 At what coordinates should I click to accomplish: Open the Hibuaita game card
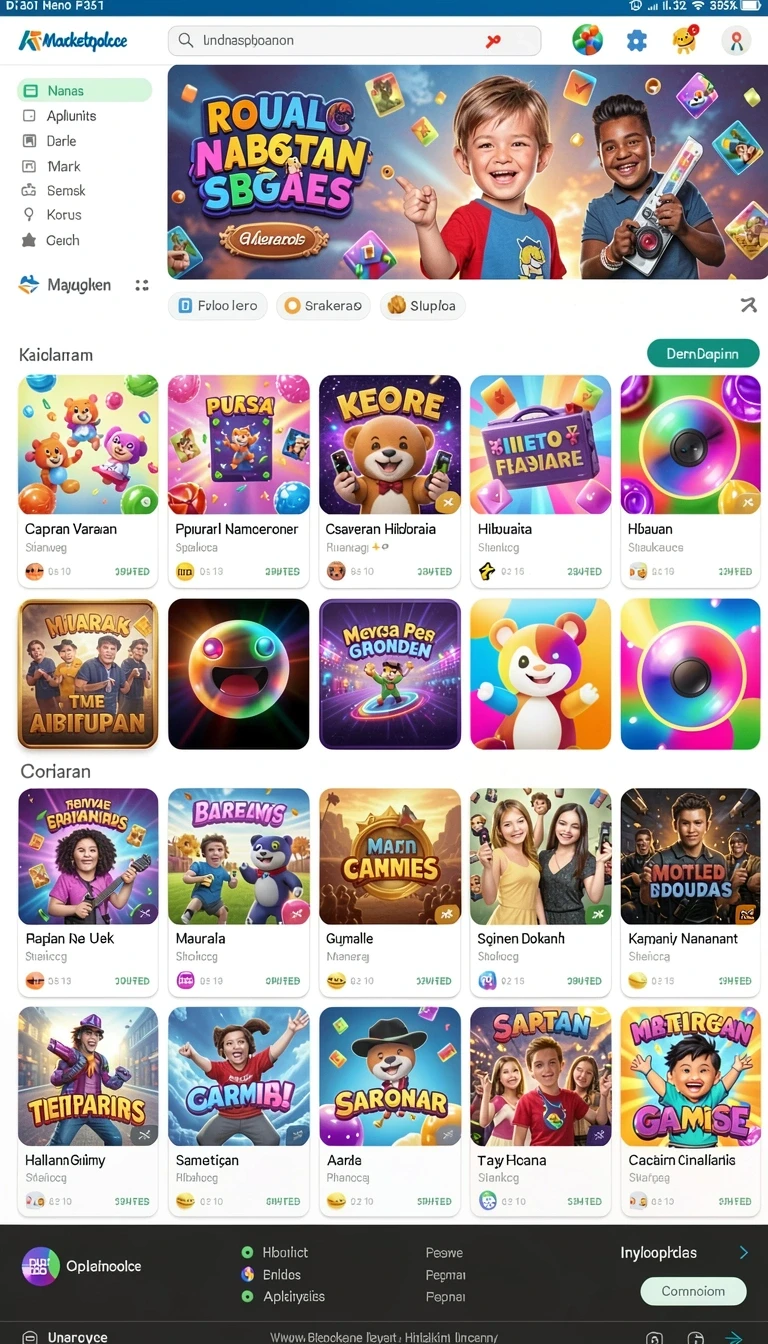click(x=540, y=481)
